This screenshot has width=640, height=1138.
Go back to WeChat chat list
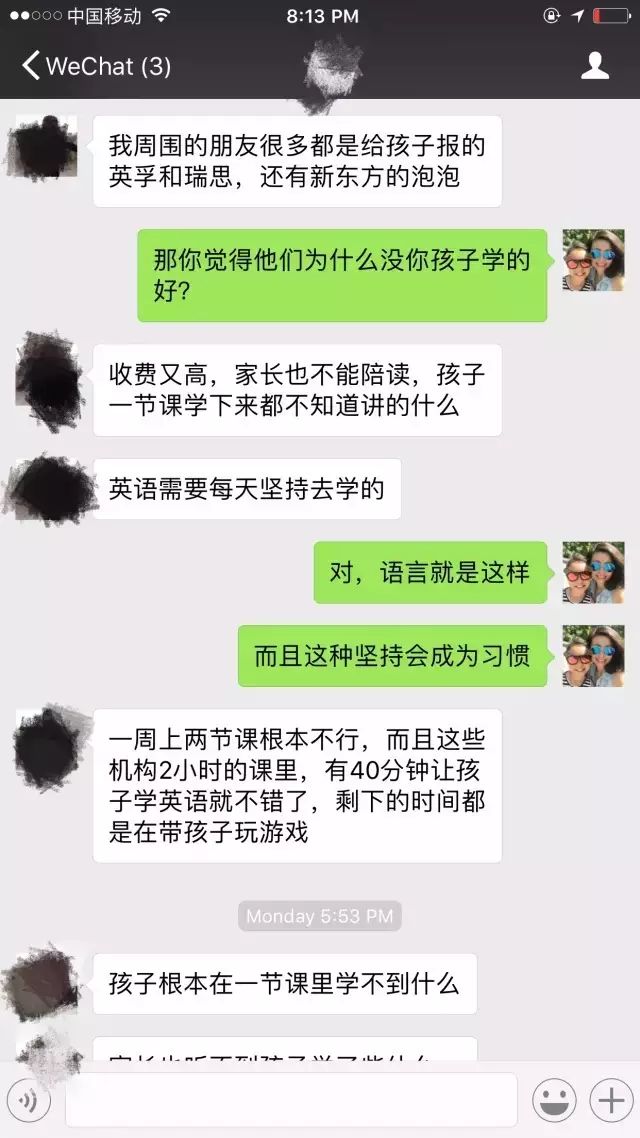coord(95,67)
